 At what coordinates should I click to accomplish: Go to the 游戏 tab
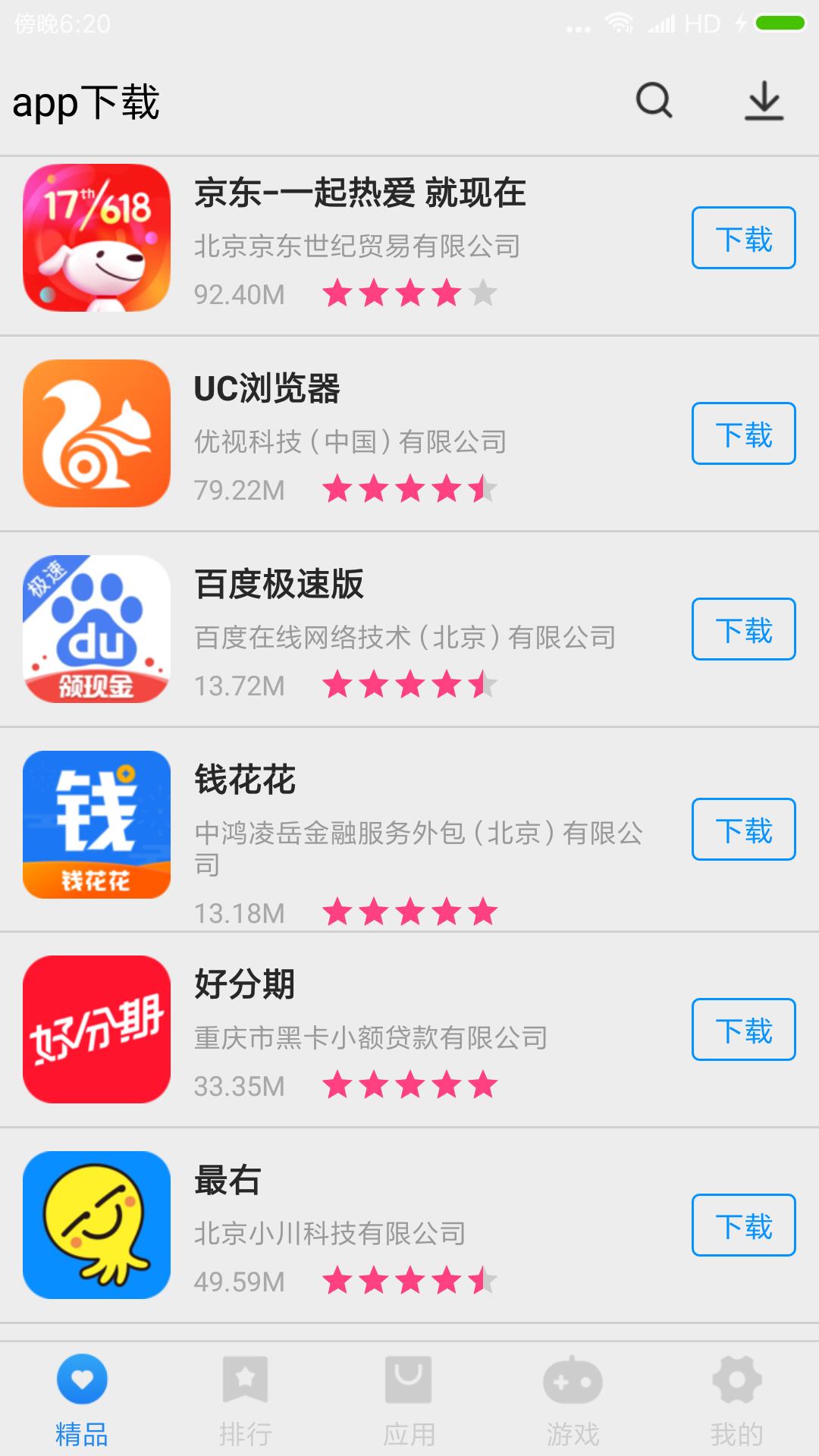[573, 1399]
